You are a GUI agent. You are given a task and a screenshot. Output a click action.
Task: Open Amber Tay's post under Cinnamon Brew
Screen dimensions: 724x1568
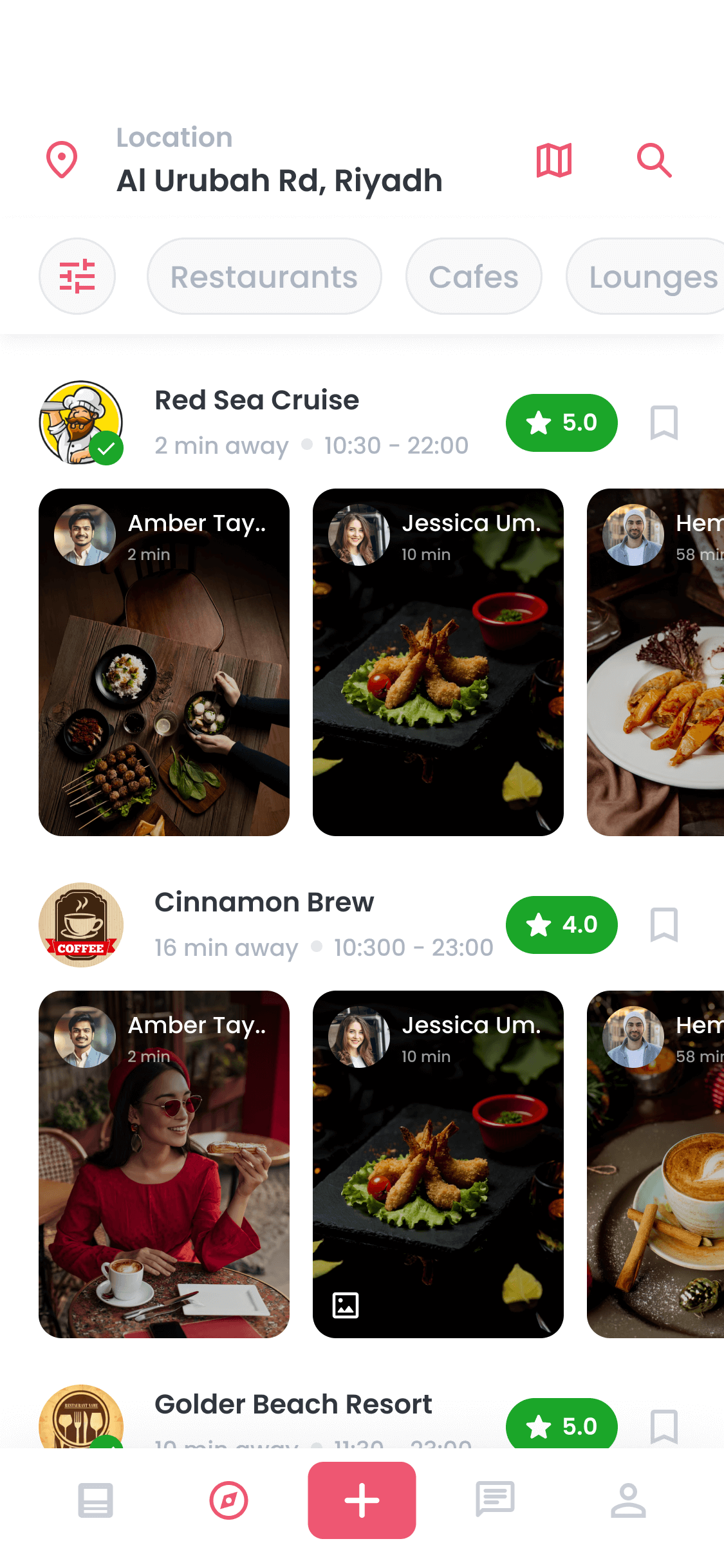[x=164, y=1164]
